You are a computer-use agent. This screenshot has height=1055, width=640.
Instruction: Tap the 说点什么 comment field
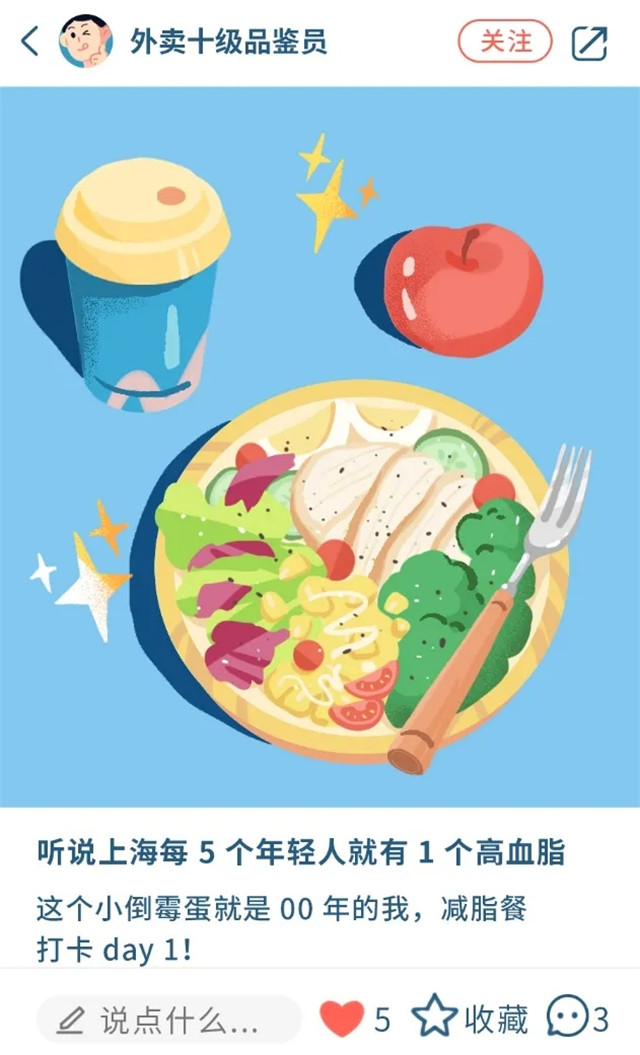pos(168,1020)
